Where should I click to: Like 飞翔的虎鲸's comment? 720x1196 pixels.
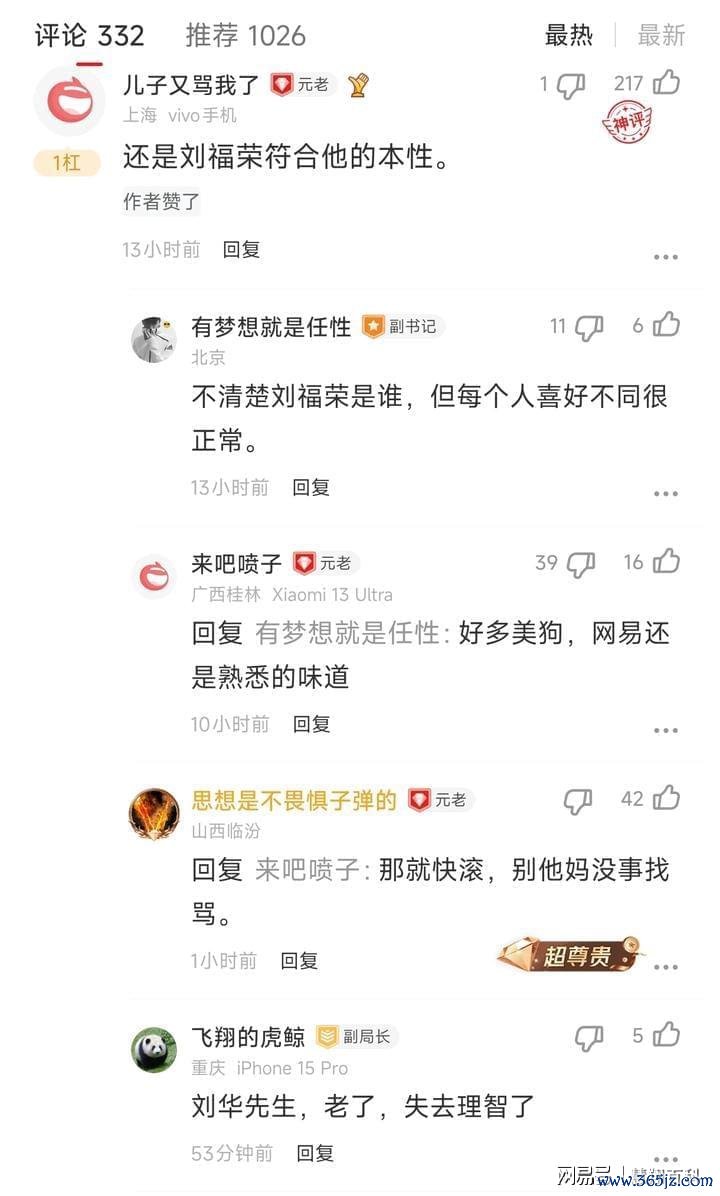(x=666, y=1034)
